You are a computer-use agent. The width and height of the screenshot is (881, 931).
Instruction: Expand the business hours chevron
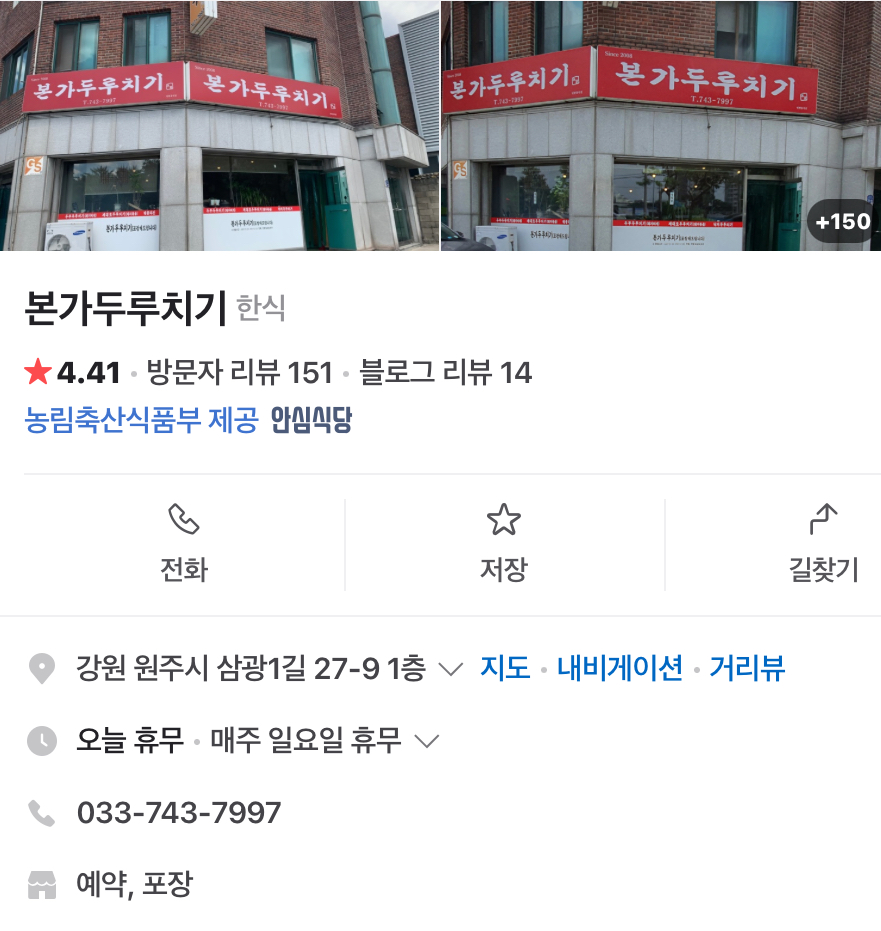coord(427,742)
